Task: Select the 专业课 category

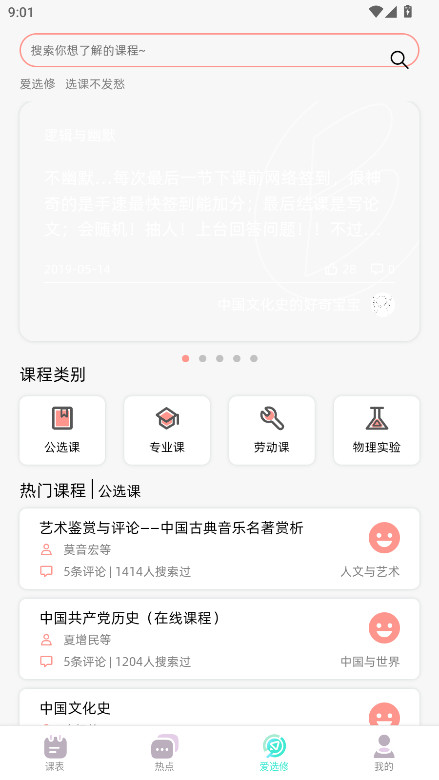Action: [x=167, y=430]
